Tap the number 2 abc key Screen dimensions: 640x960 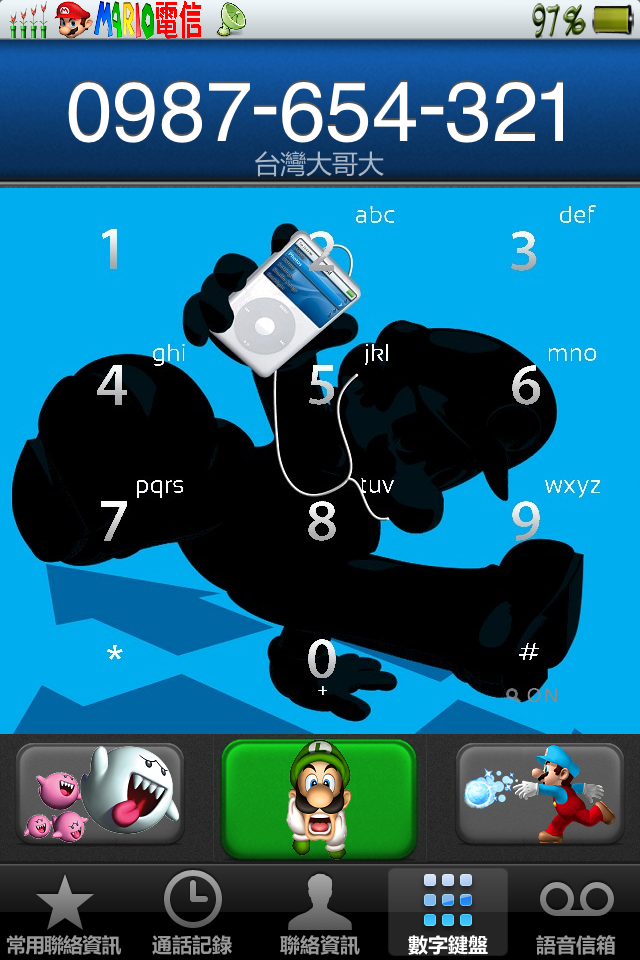point(321,250)
